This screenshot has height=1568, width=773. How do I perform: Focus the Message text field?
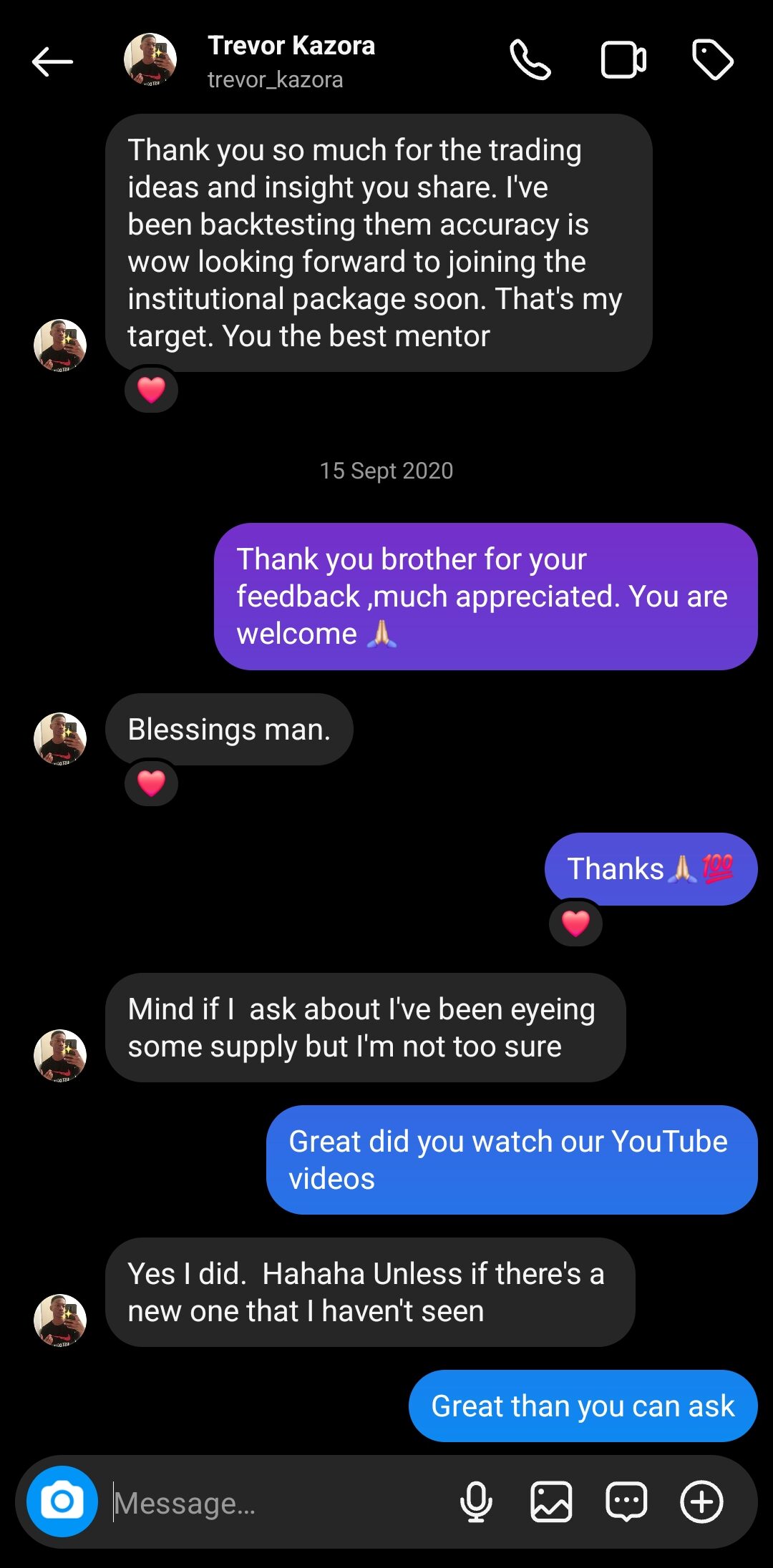tap(279, 1503)
